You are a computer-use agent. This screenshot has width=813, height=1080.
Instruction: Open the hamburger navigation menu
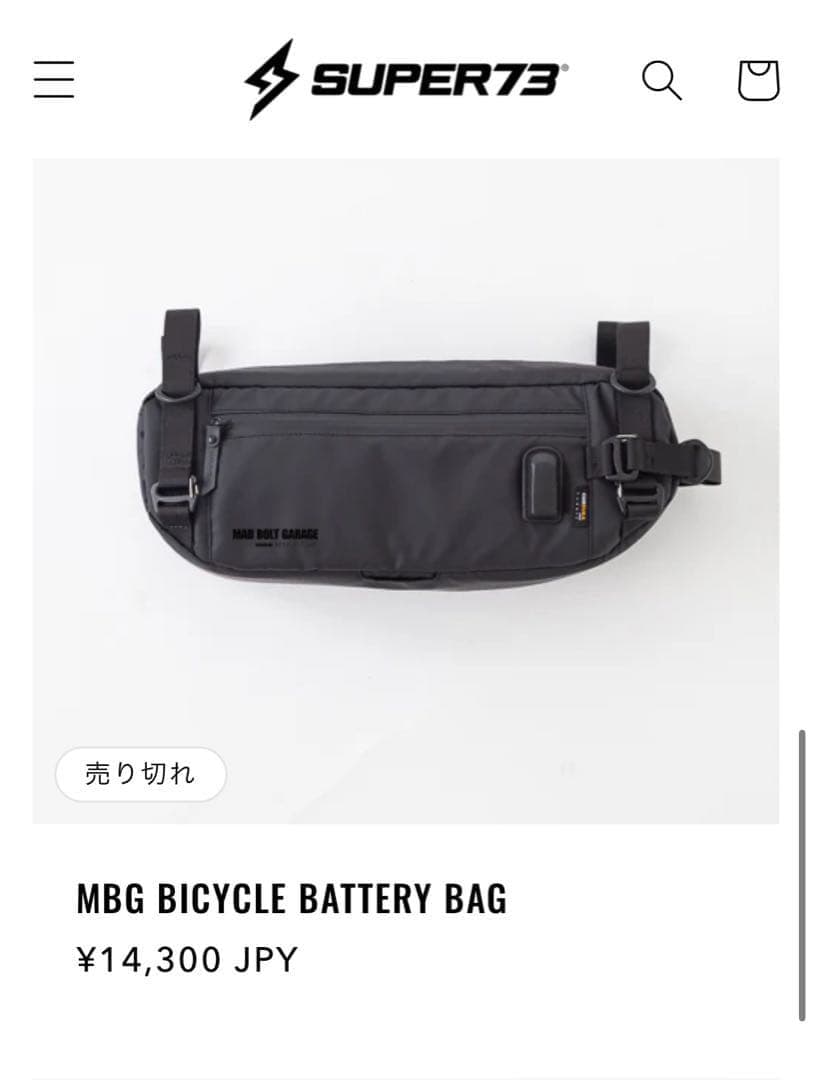pos(54,80)
